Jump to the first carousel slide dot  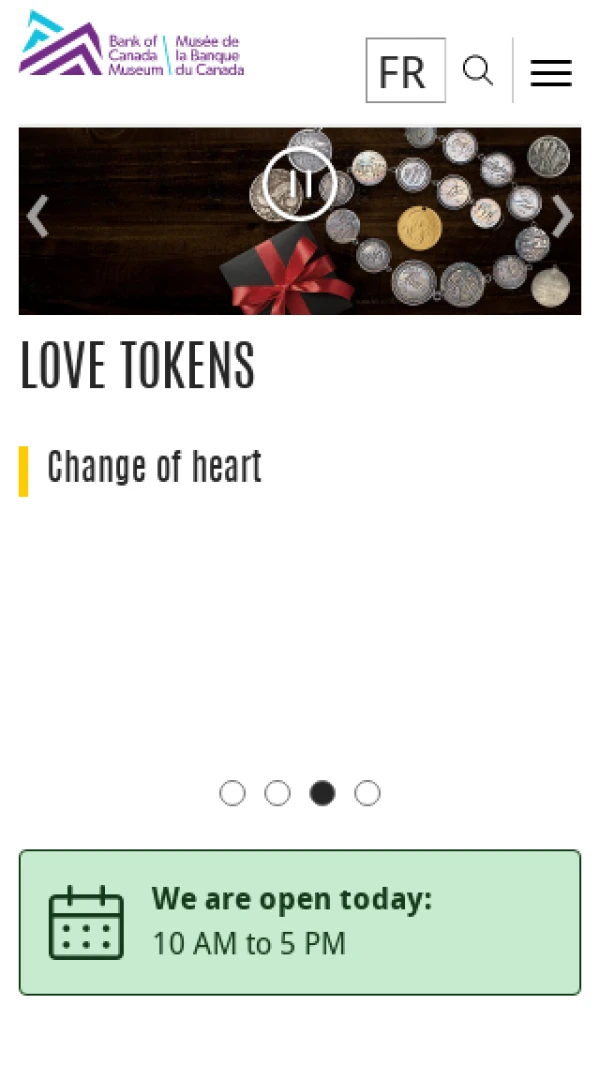232,793
